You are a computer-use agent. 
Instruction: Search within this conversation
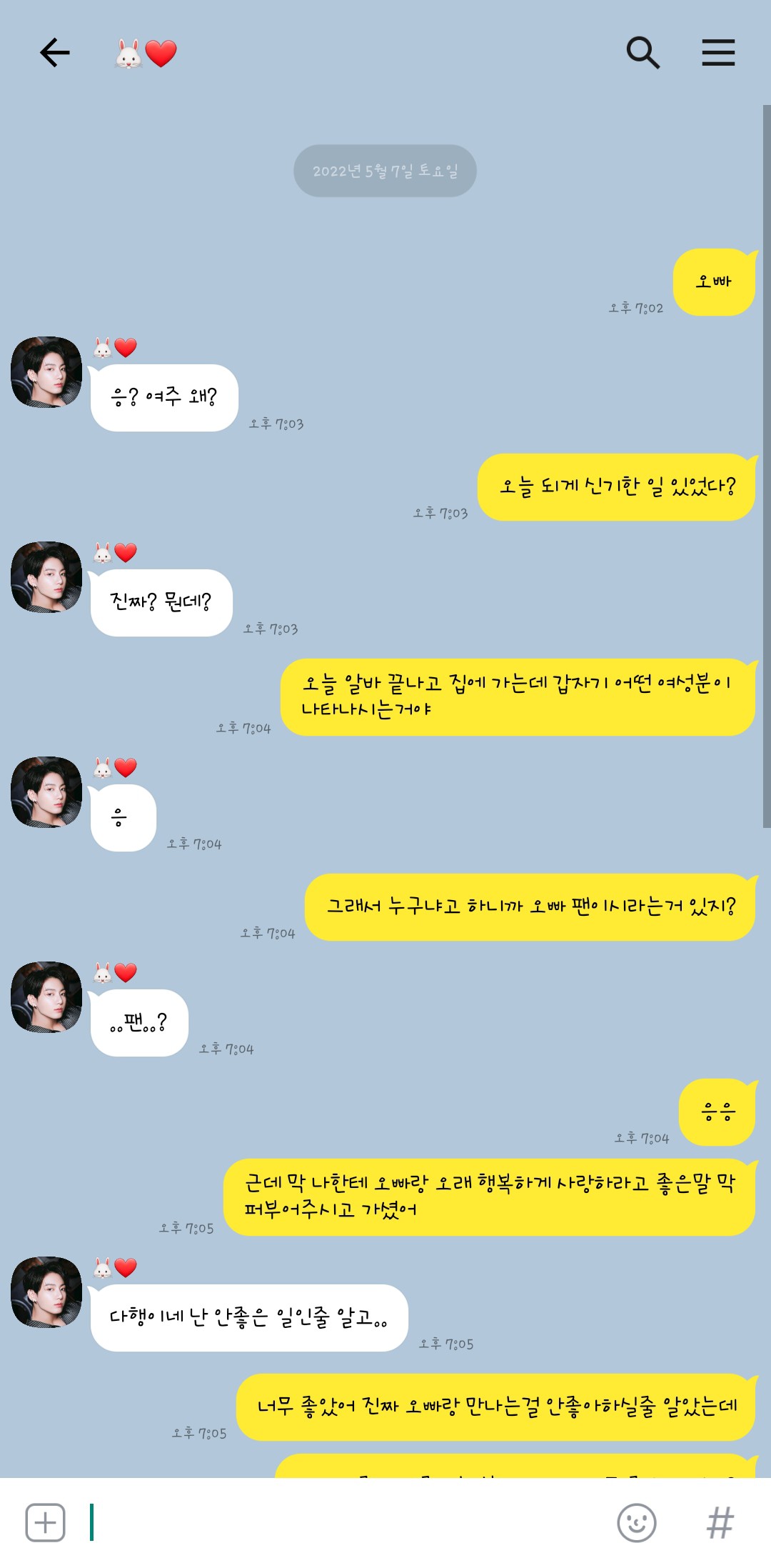(x=642, y=52)
